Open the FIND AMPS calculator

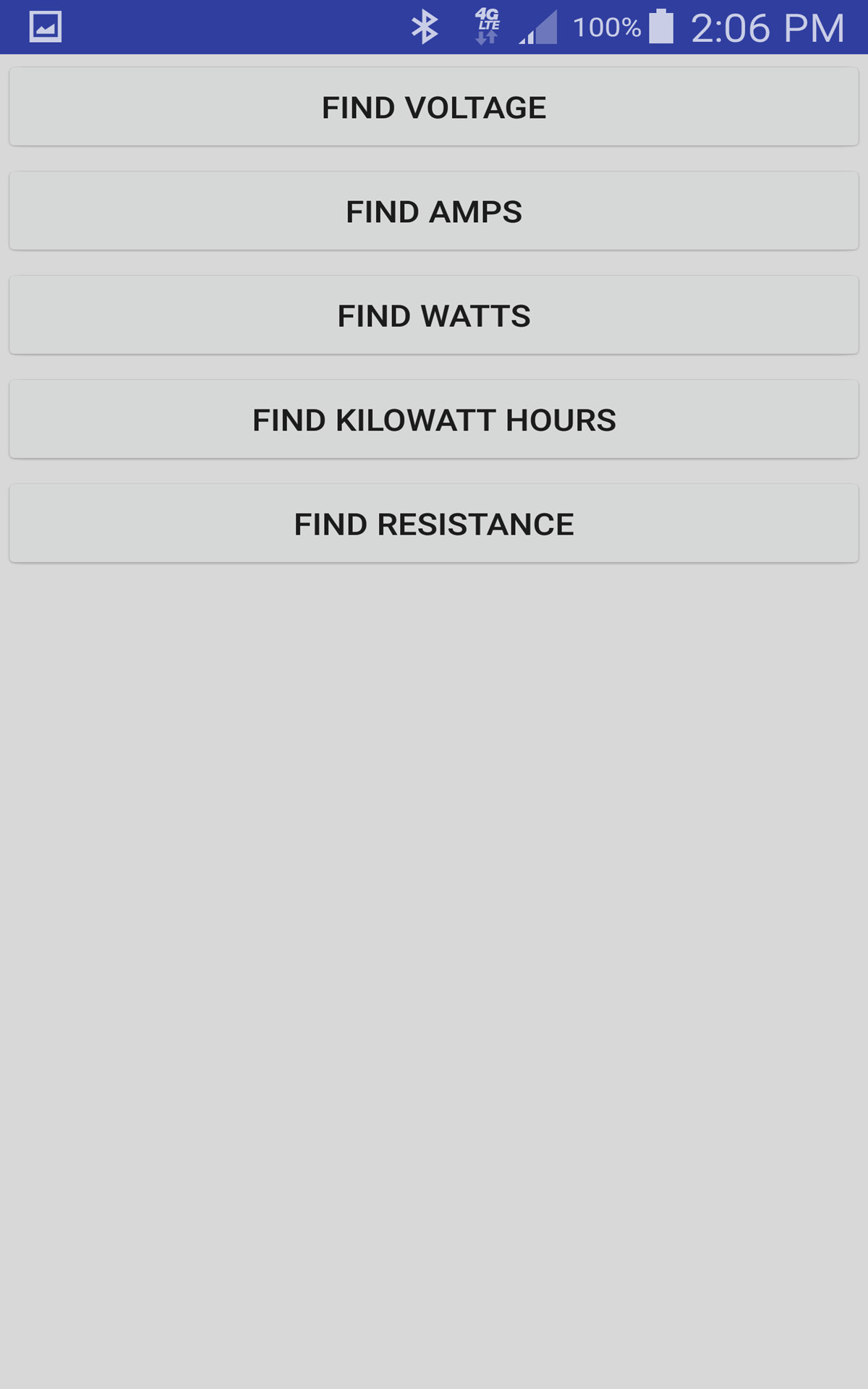tap(434, 211)
